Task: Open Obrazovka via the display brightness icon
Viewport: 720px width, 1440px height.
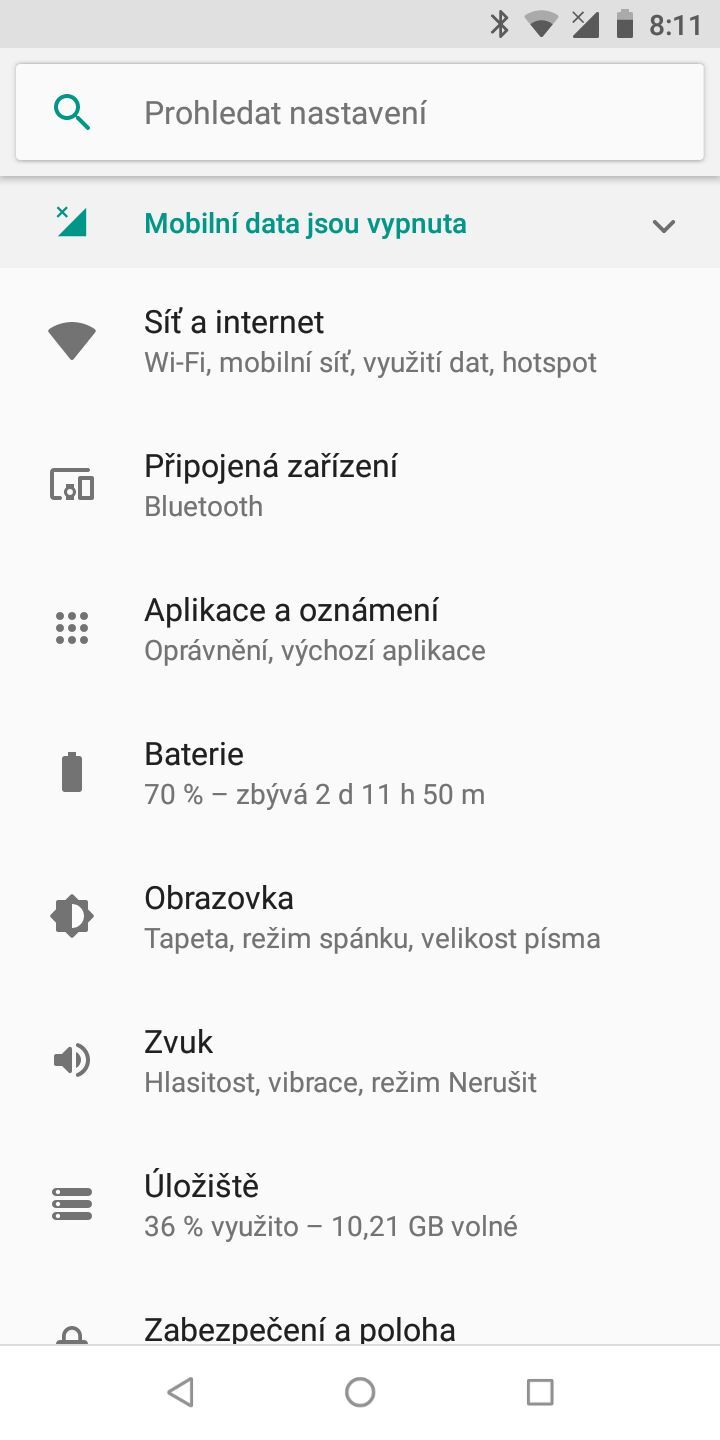Action: click(72, 915)
